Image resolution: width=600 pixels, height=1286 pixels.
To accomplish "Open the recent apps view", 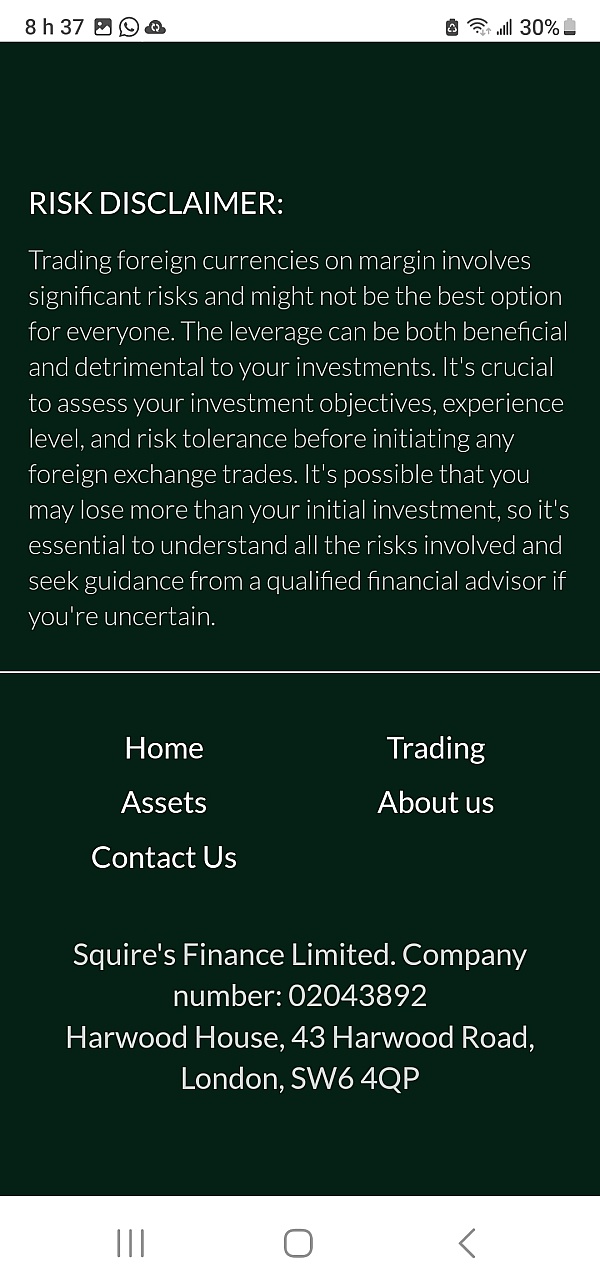I will pyautogui.click(x=130, y=1243).
